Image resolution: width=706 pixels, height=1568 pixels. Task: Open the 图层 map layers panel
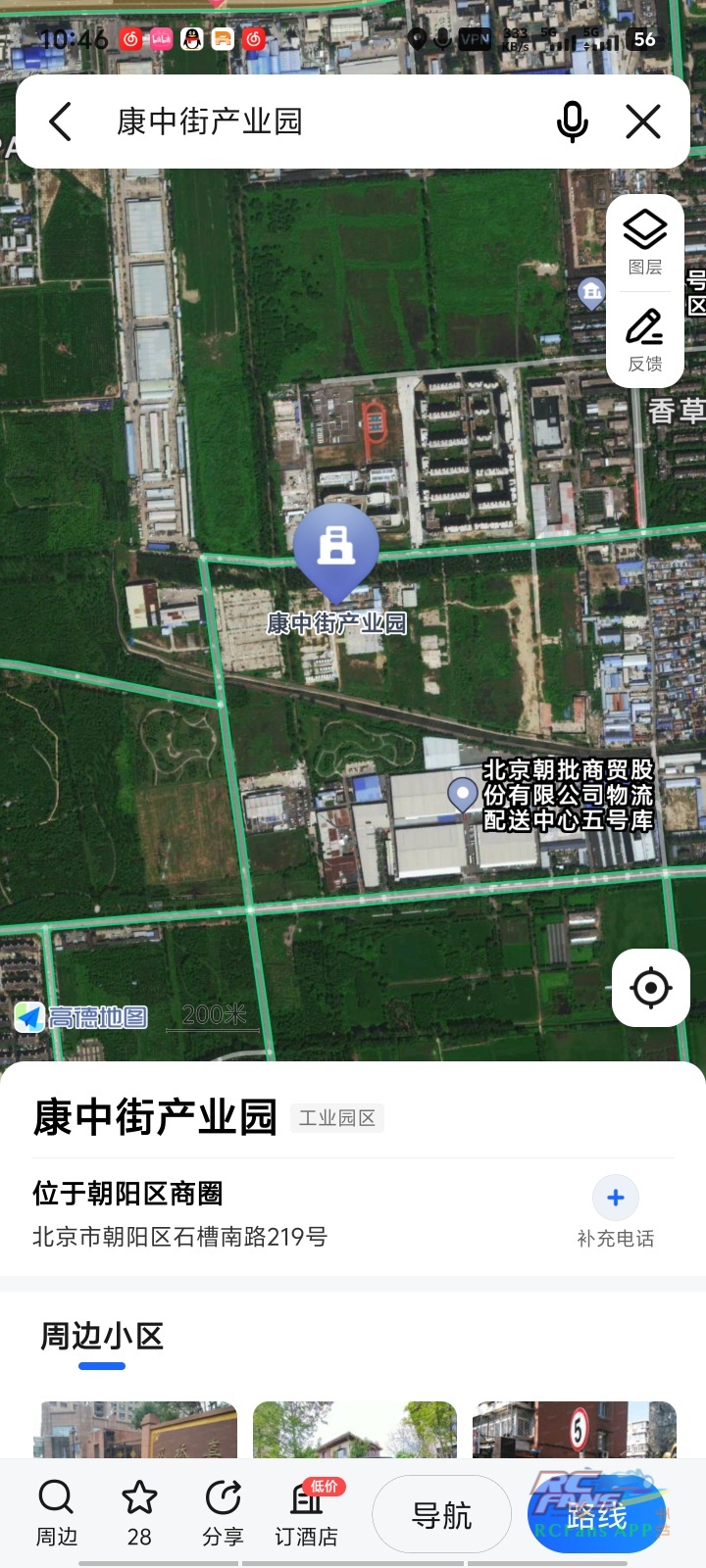(645, 241)
